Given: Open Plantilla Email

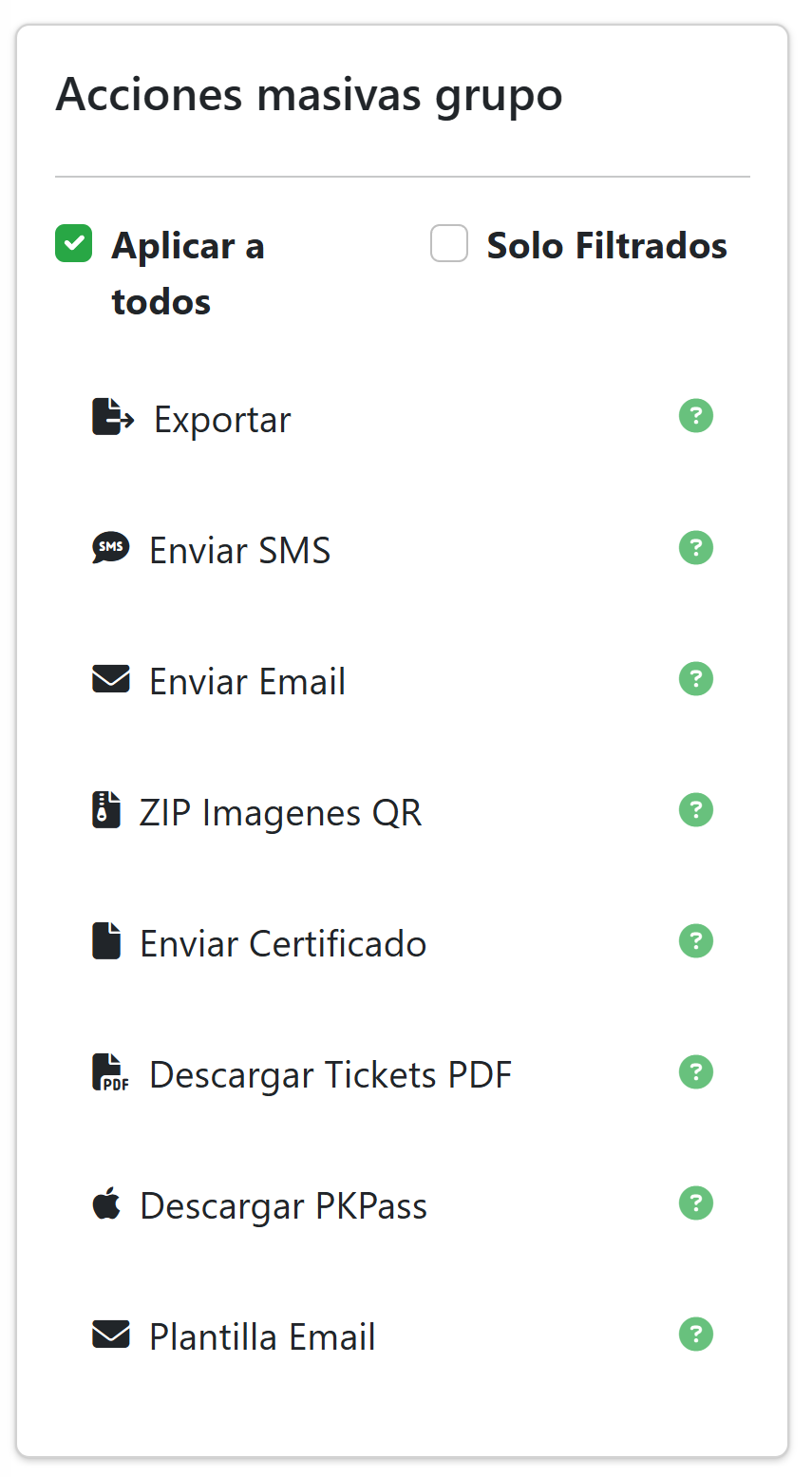Looking at the screenshot, I should click(x=261, y=1337).
